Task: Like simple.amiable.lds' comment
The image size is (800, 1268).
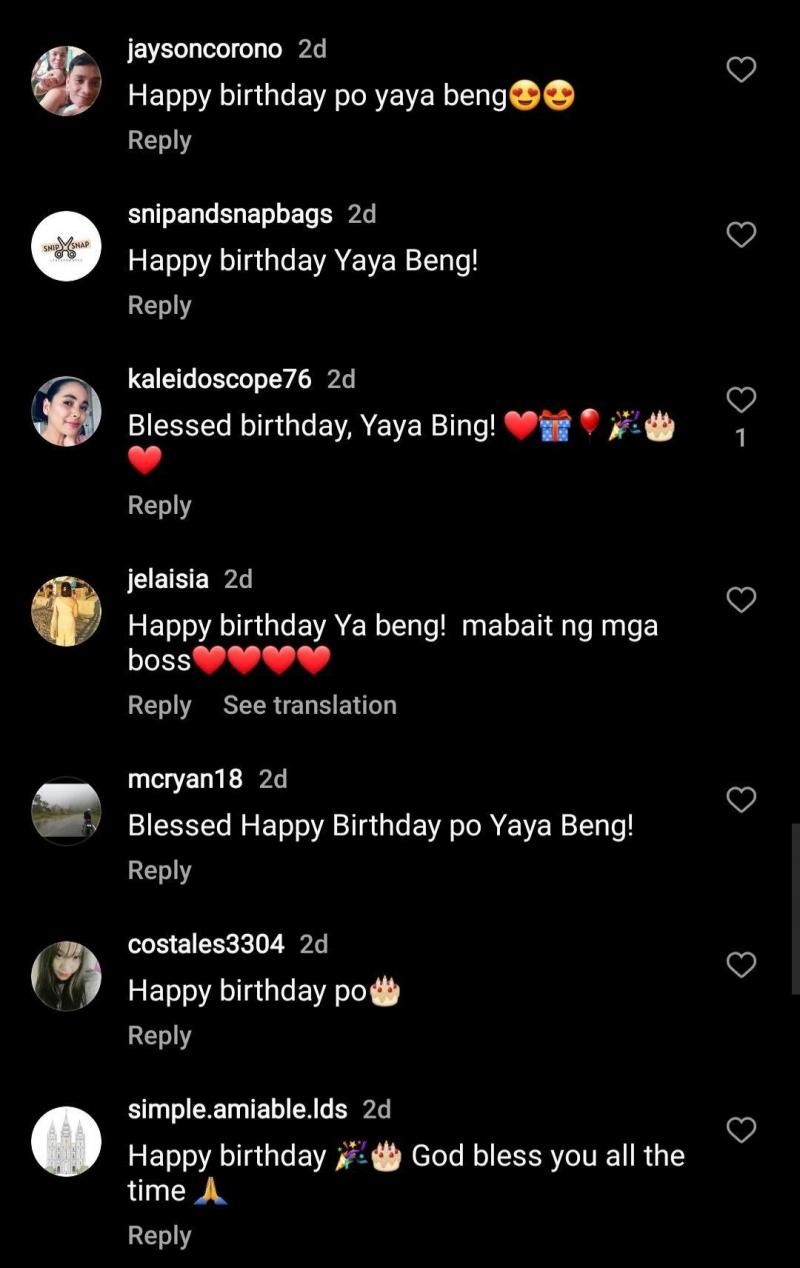Action: tap(740, 1130)
